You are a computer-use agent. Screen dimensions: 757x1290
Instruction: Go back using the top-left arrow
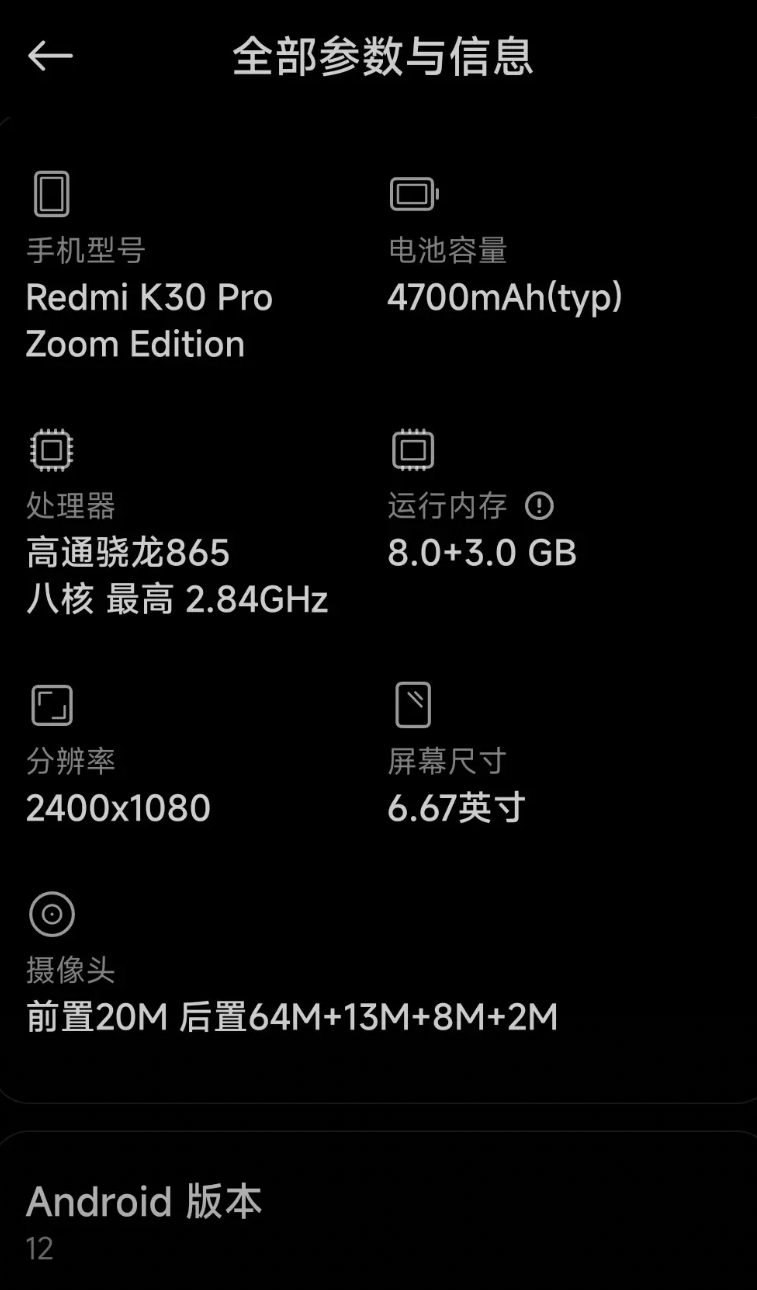50,56
